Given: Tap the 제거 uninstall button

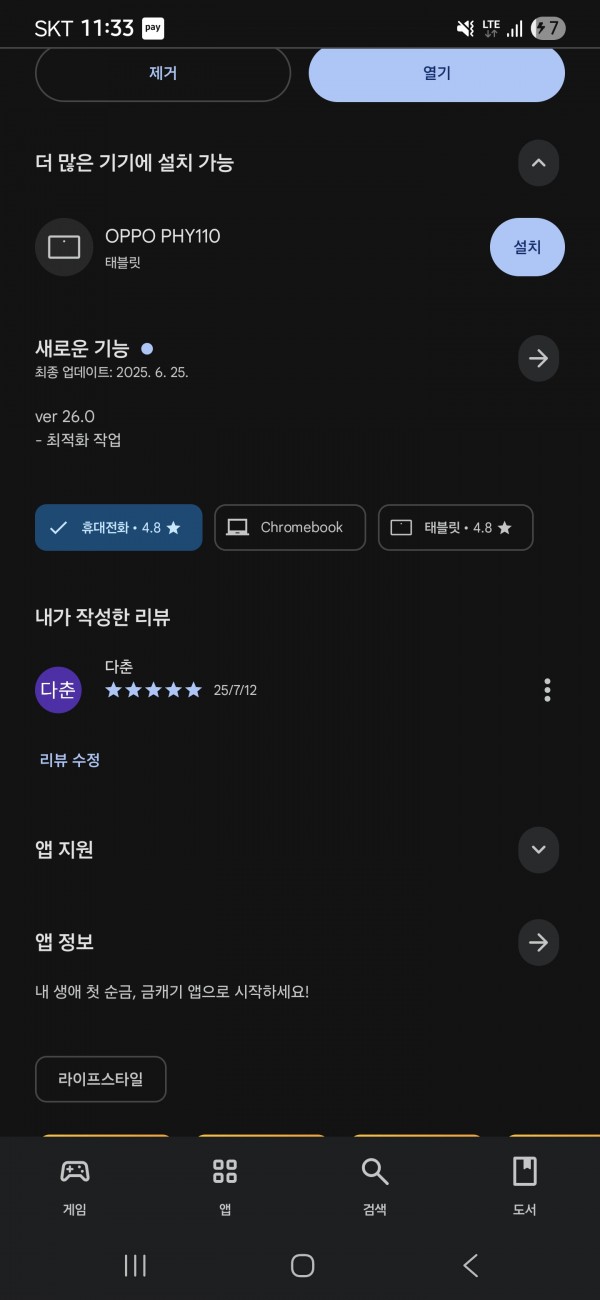Looking at the screenshot, I should click(x=163, y=74).
